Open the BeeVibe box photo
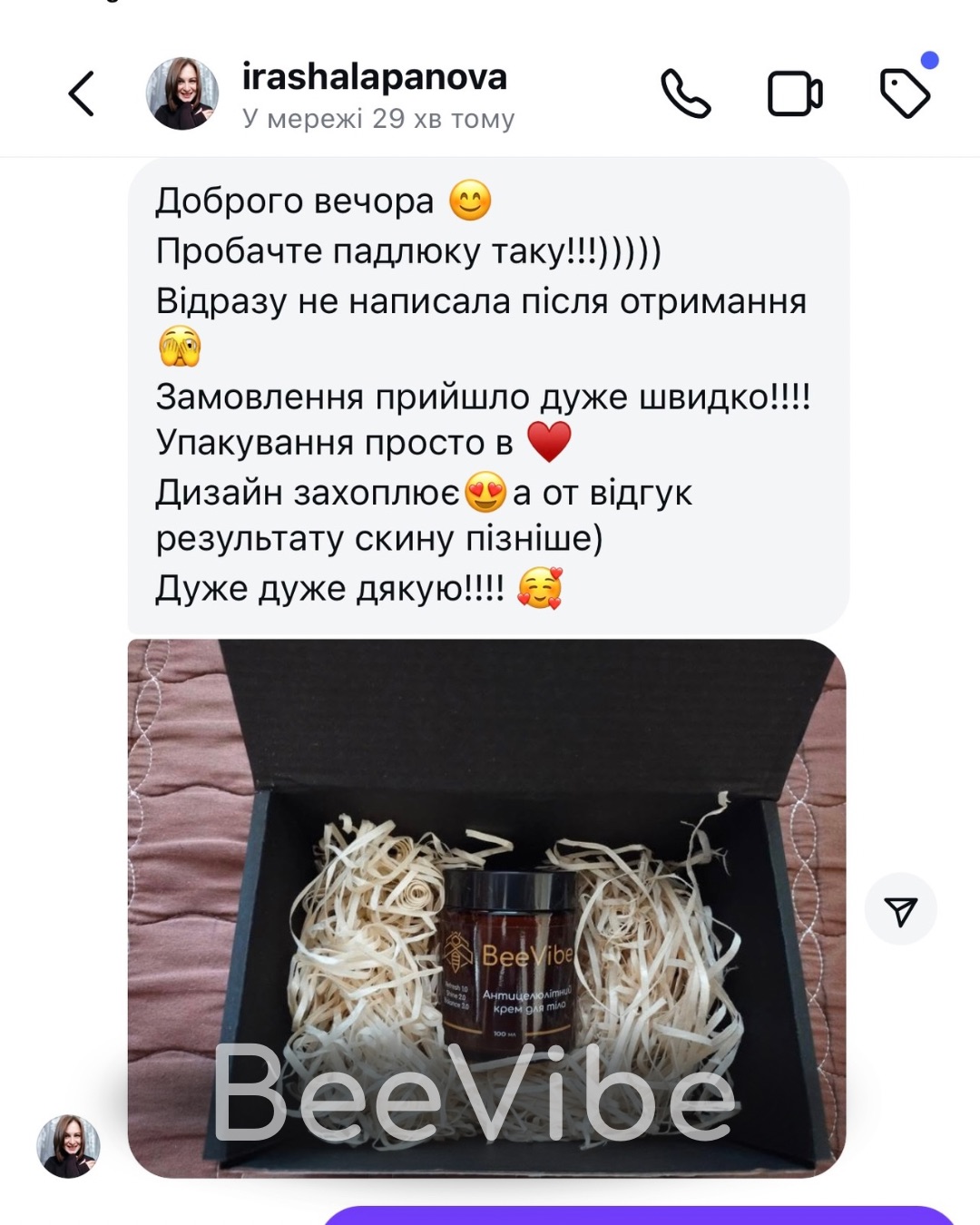 tap(486, 907)
